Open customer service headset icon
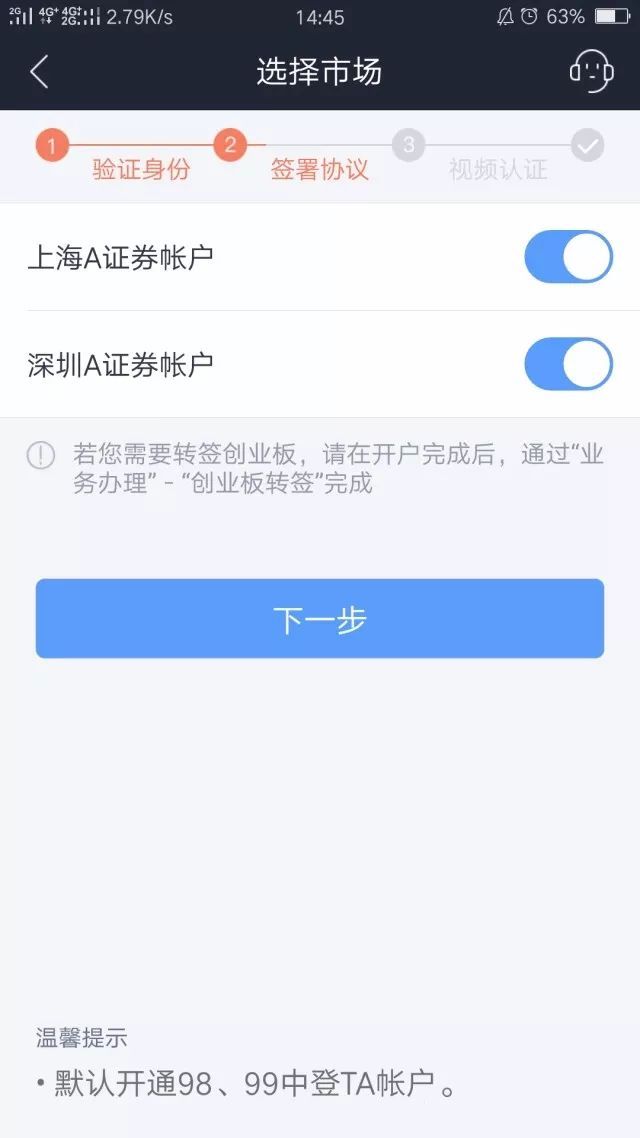The width and height of the screenshot is (640, 1138). click(x=591, y=71)
